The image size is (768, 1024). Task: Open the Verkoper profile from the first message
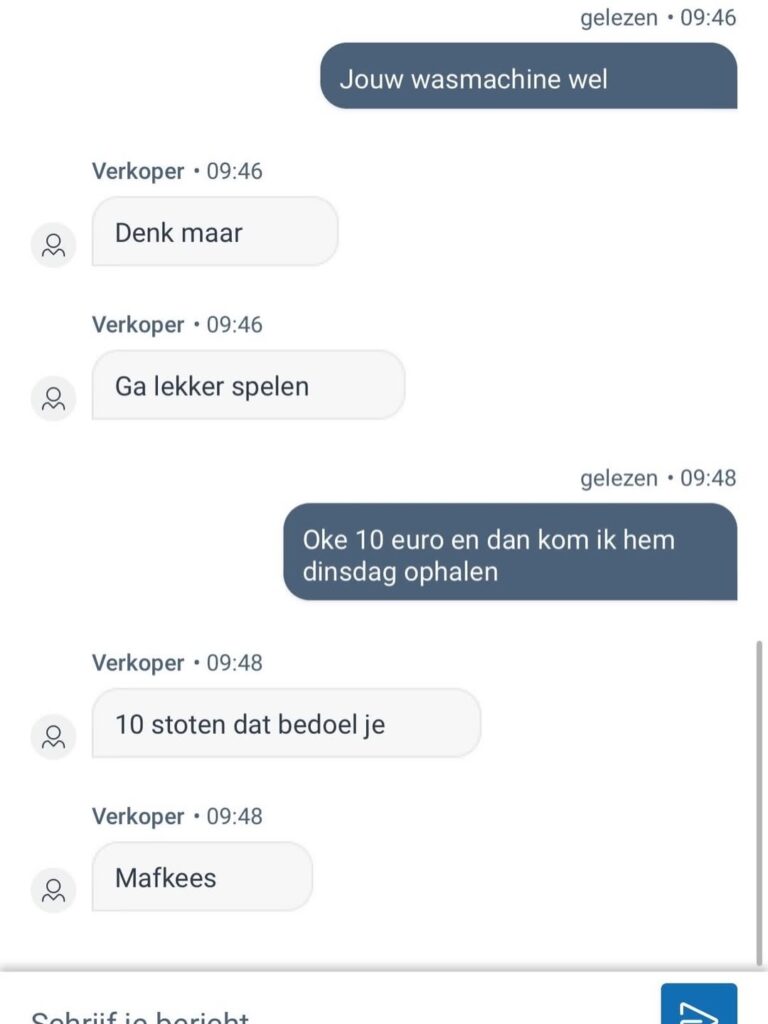point(137,171)
